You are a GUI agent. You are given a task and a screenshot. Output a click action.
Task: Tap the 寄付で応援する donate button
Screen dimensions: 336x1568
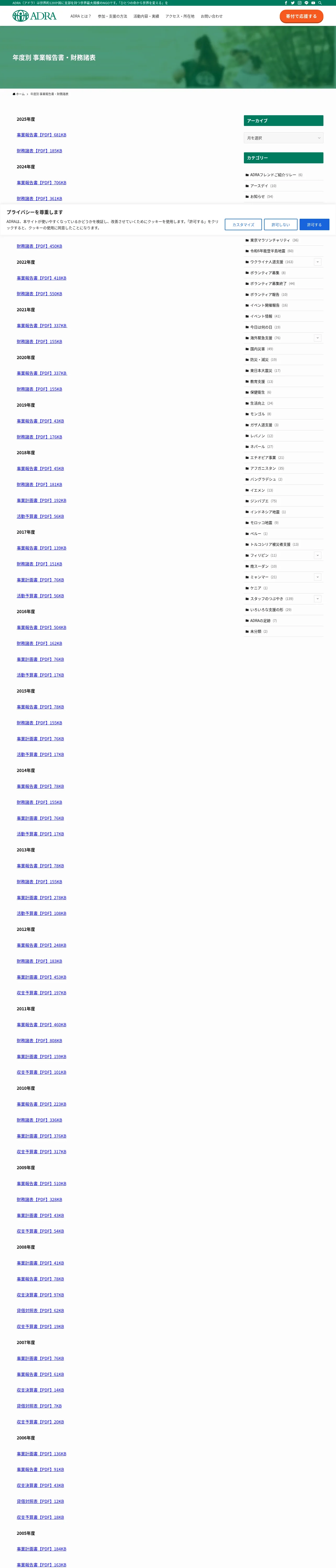(301, 16)
